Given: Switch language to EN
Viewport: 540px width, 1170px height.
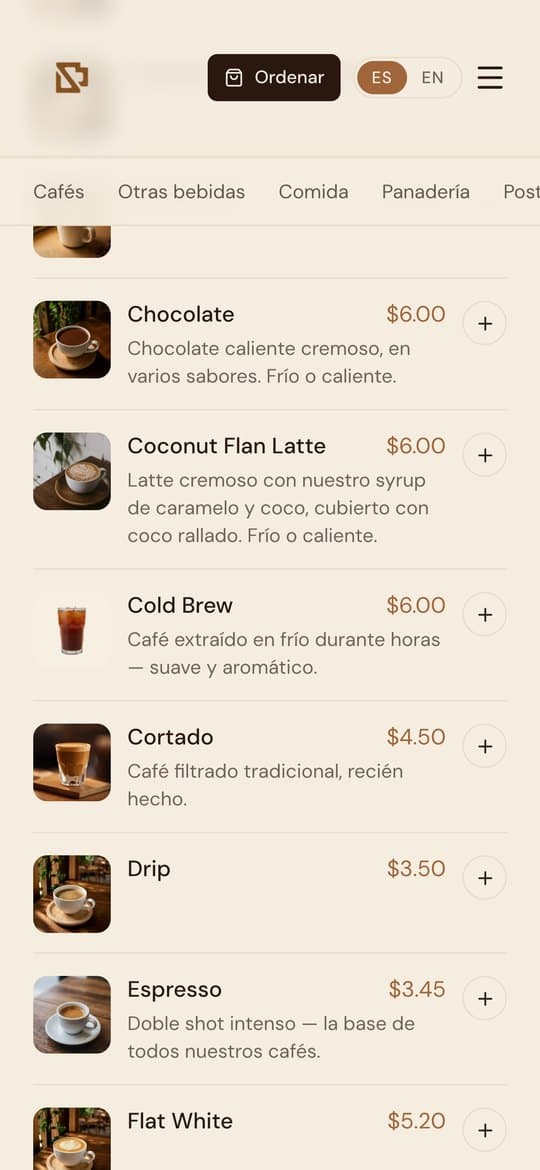Looking at the screenshot, I should pos(433,78).
